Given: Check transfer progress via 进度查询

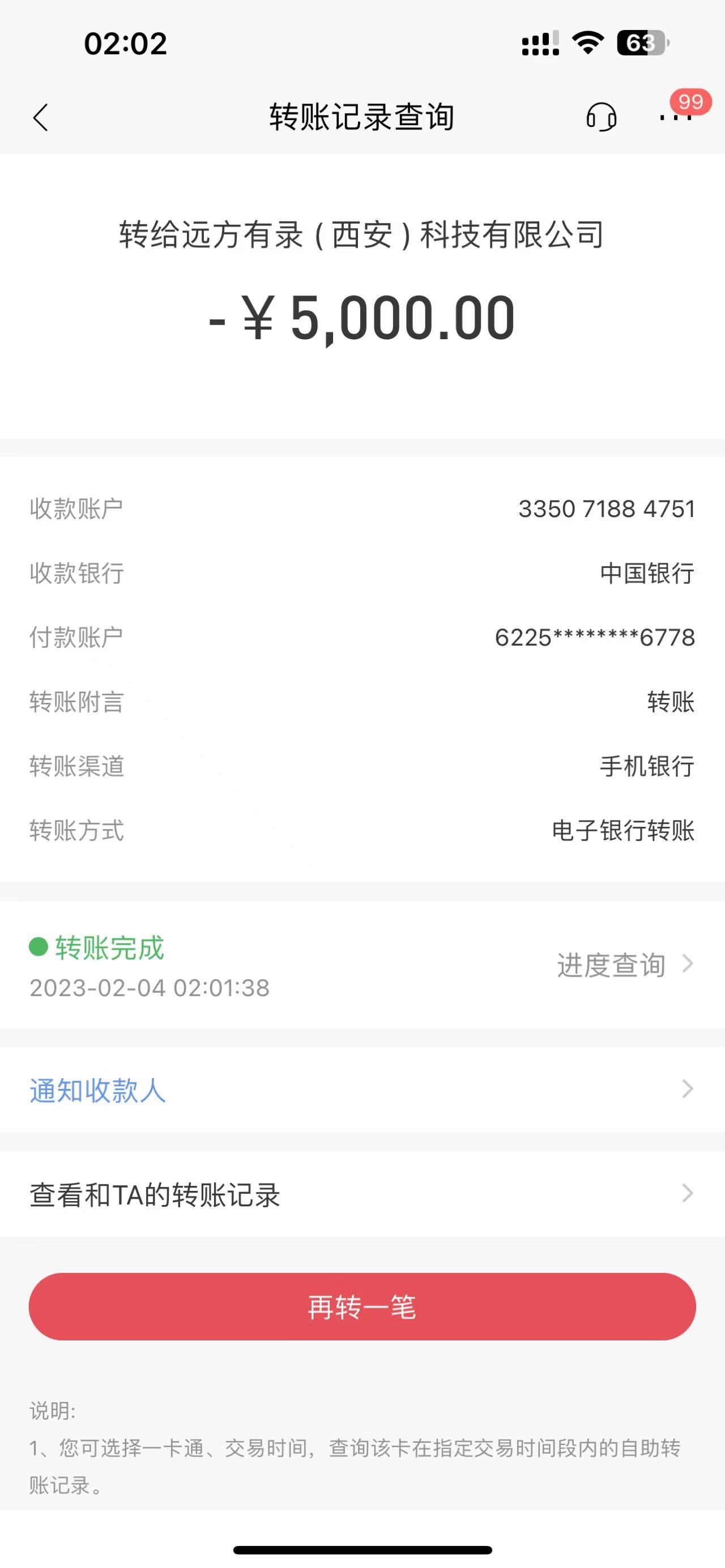Looking at the screenshot, I should pyautogui.click(x=624, y=965).
